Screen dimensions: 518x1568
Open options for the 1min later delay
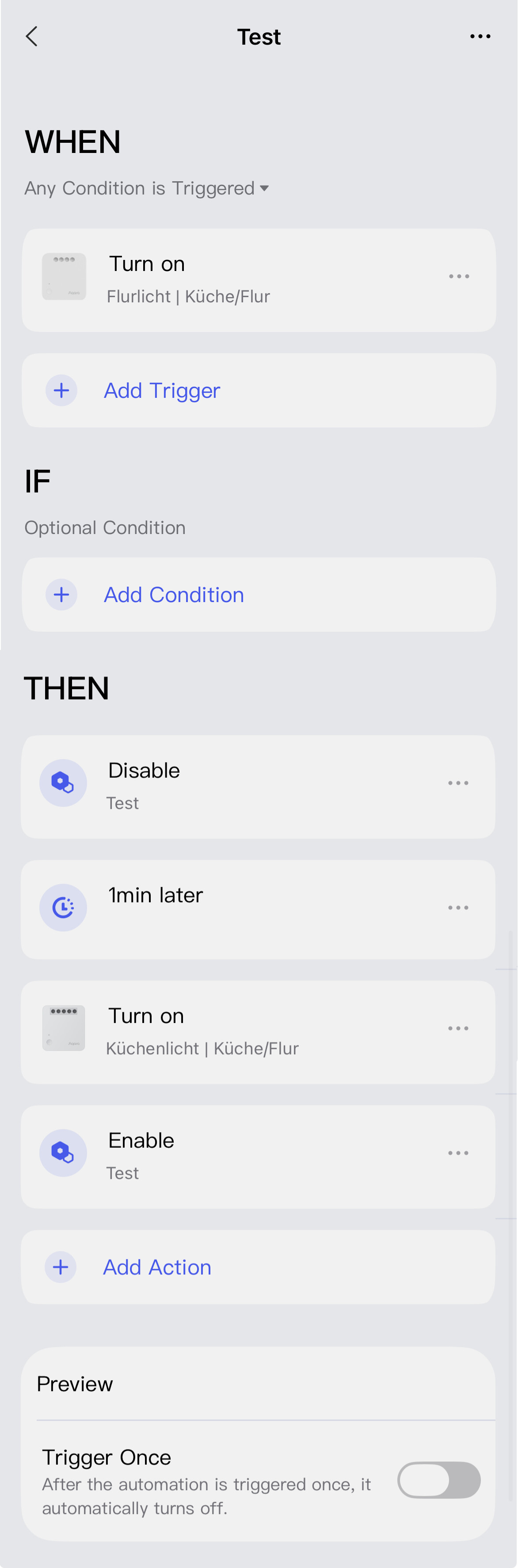tap(458, 908)
